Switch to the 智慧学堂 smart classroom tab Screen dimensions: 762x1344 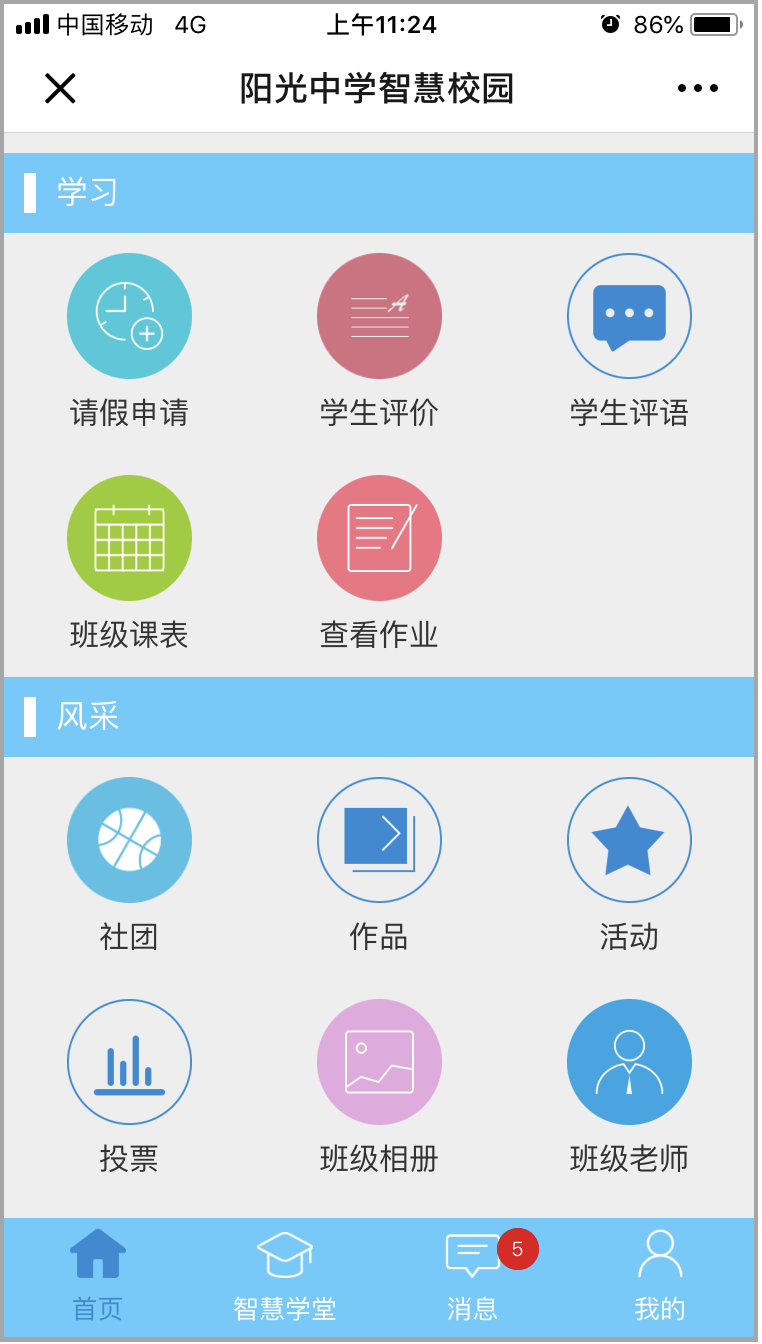click(285, 1275)
